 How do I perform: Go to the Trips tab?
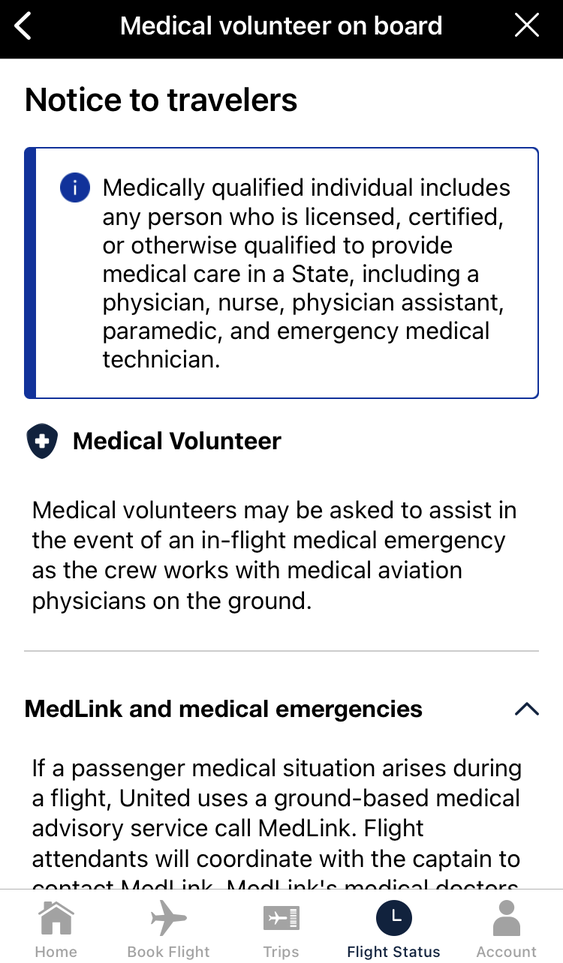281,929
